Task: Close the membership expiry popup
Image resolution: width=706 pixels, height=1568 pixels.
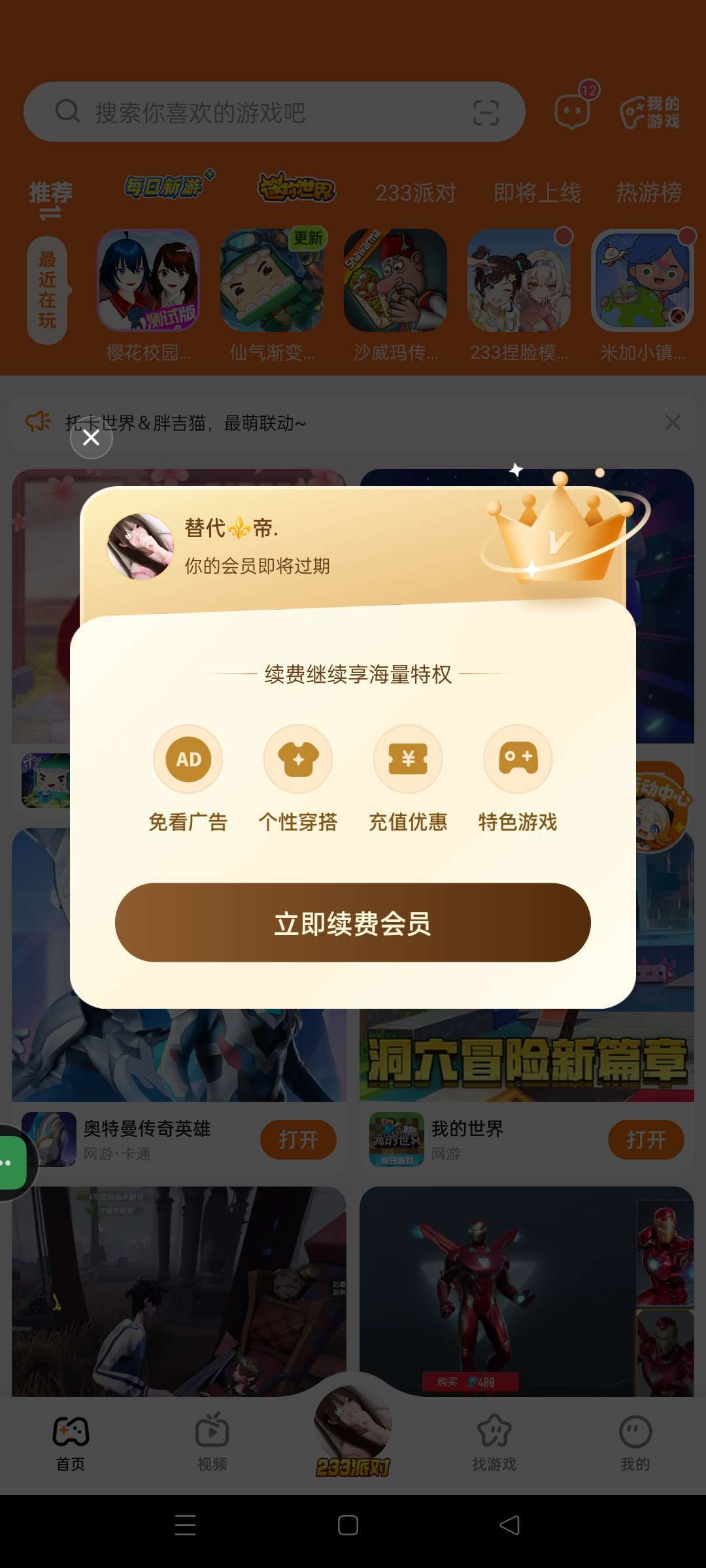Action: click(92, 438)
